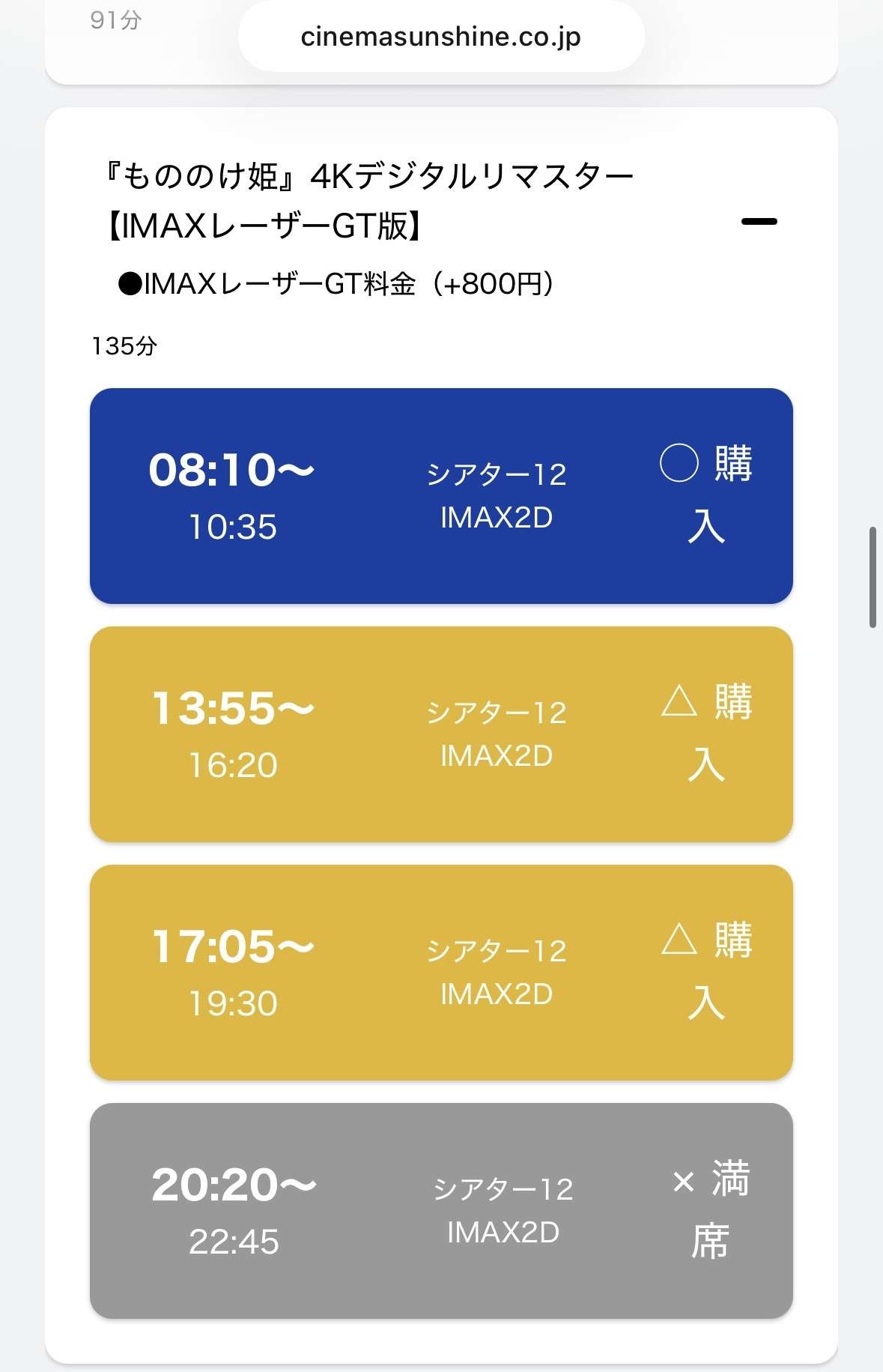
Task: Collapse the もののけ姫 IMAX showtimes section
Action: click(x=759, y=221)
